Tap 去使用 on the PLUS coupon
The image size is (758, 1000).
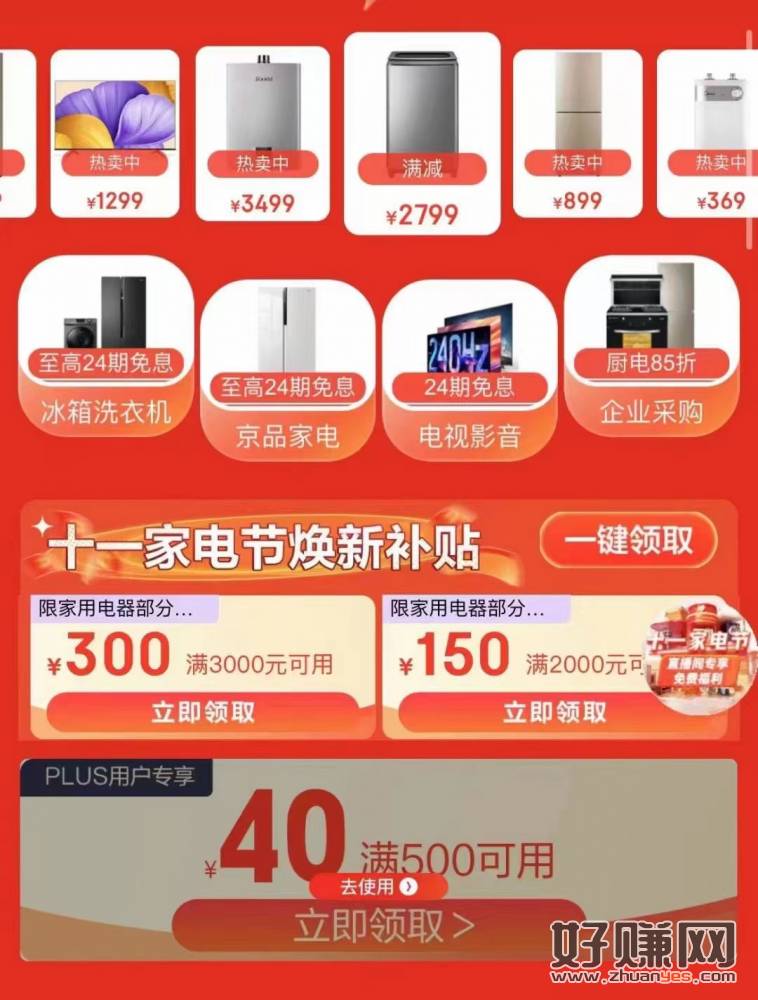tap(378, 885)
